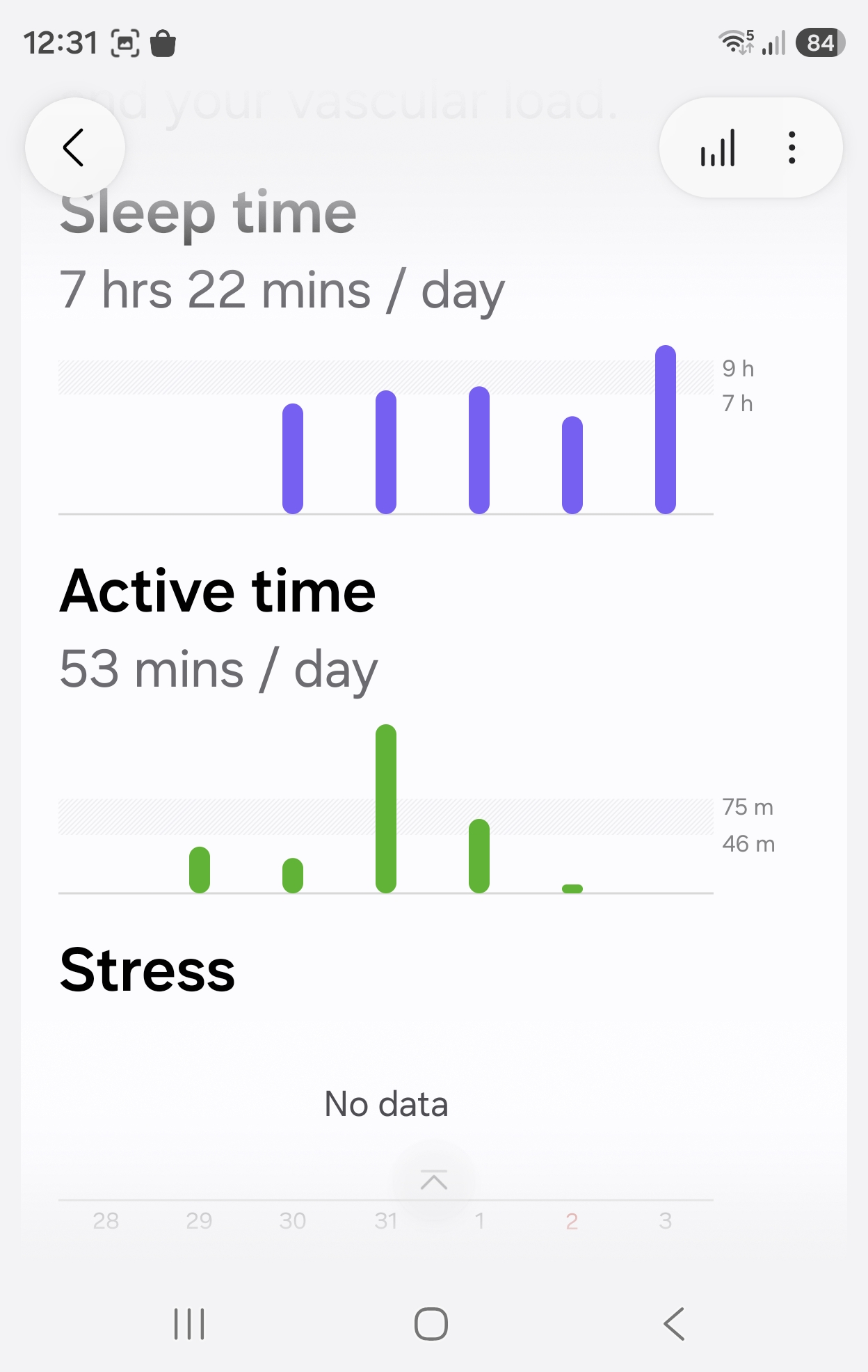Open the bar chart trends icon
Screen dimensions: 868x1372
click(x=718, y=147)
